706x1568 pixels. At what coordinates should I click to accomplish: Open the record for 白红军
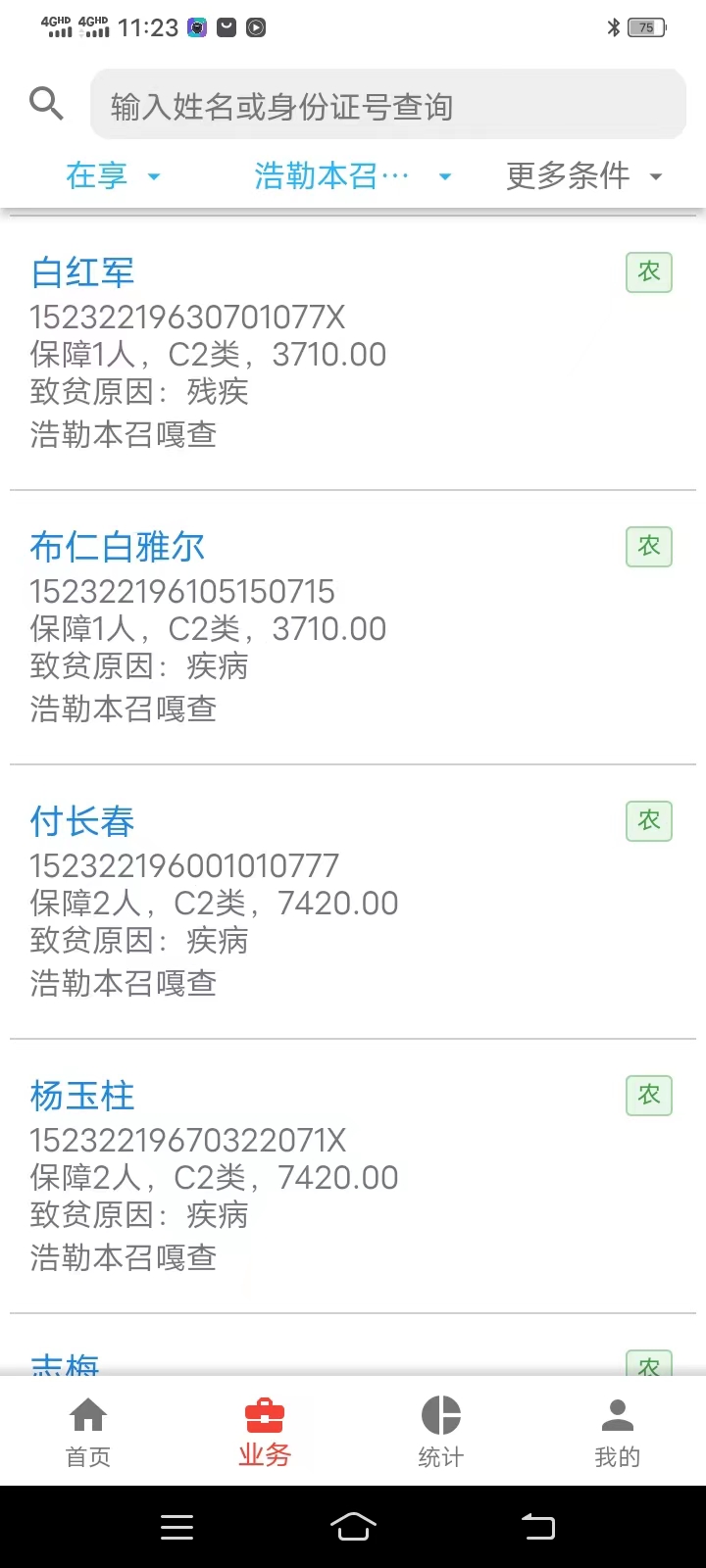[x=353, y=353]
